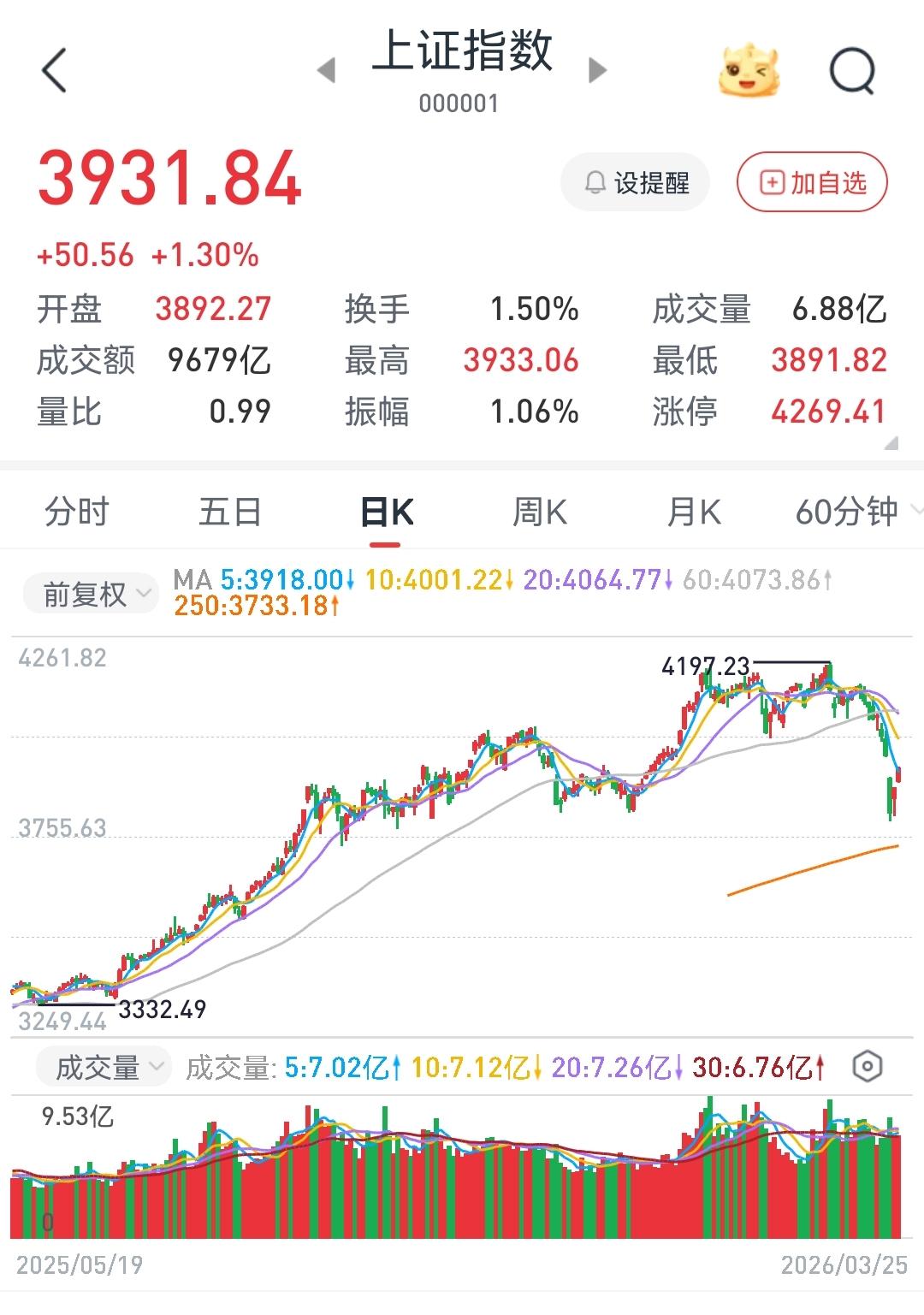
Task: Switch to the 周K weekly chart tab
Action: (x=539, y=512)
